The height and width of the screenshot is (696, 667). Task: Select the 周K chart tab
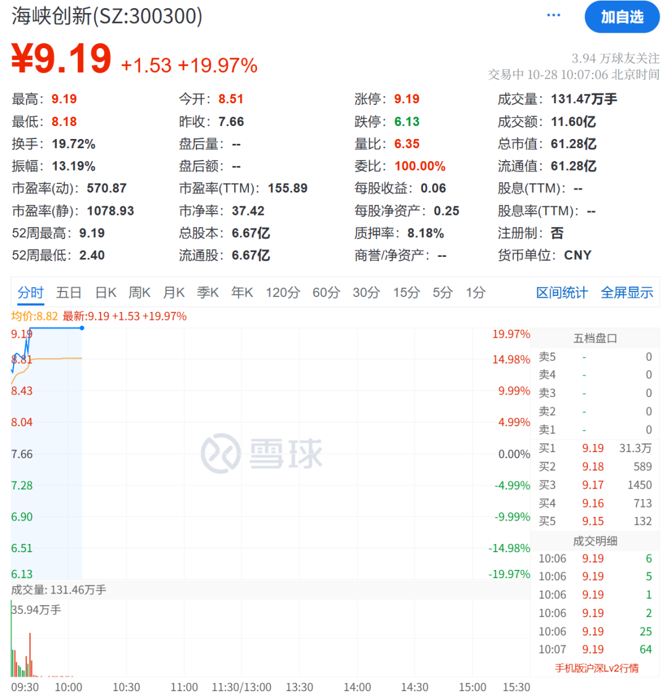140,293
